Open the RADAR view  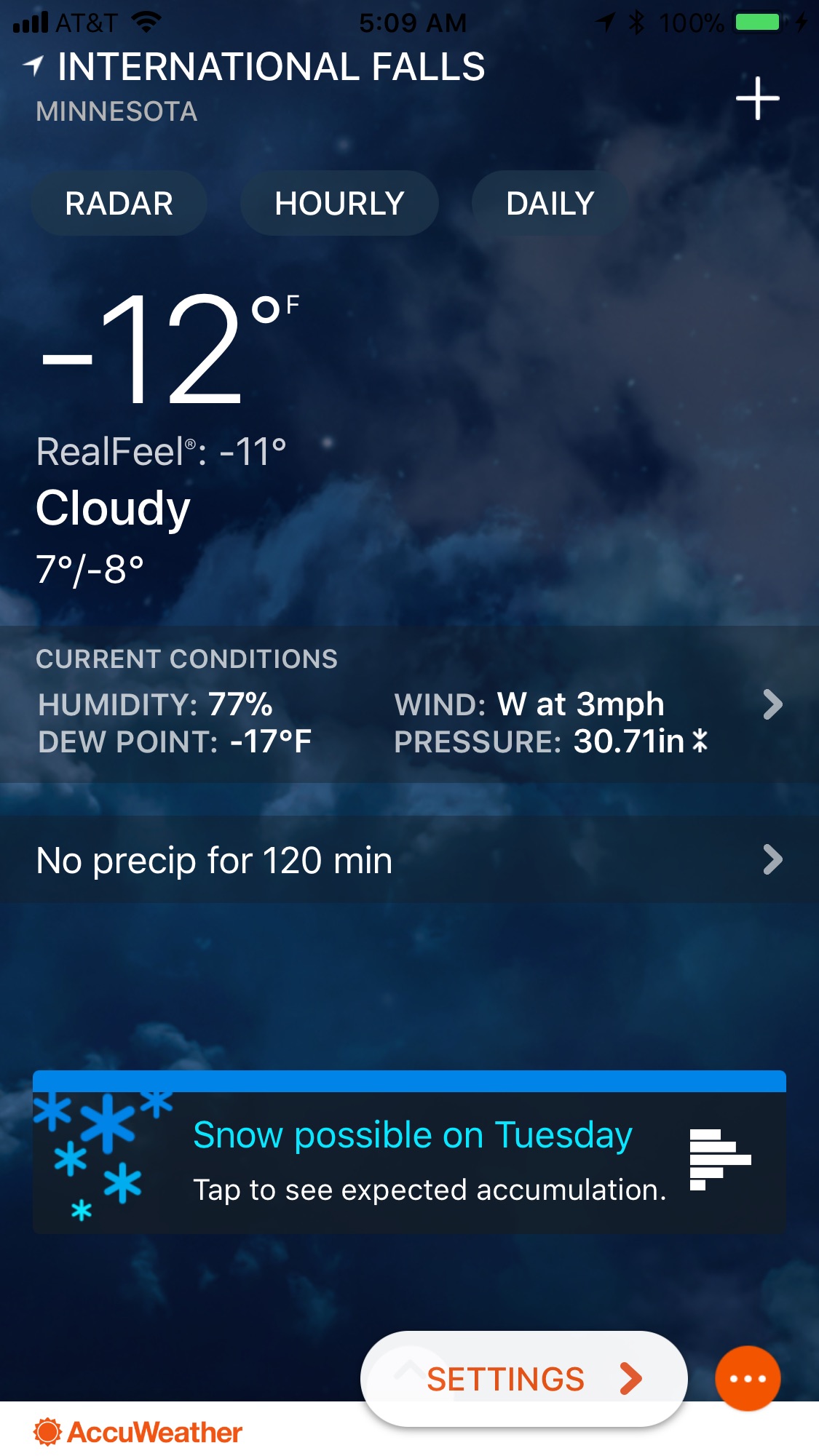pos(119,204)
